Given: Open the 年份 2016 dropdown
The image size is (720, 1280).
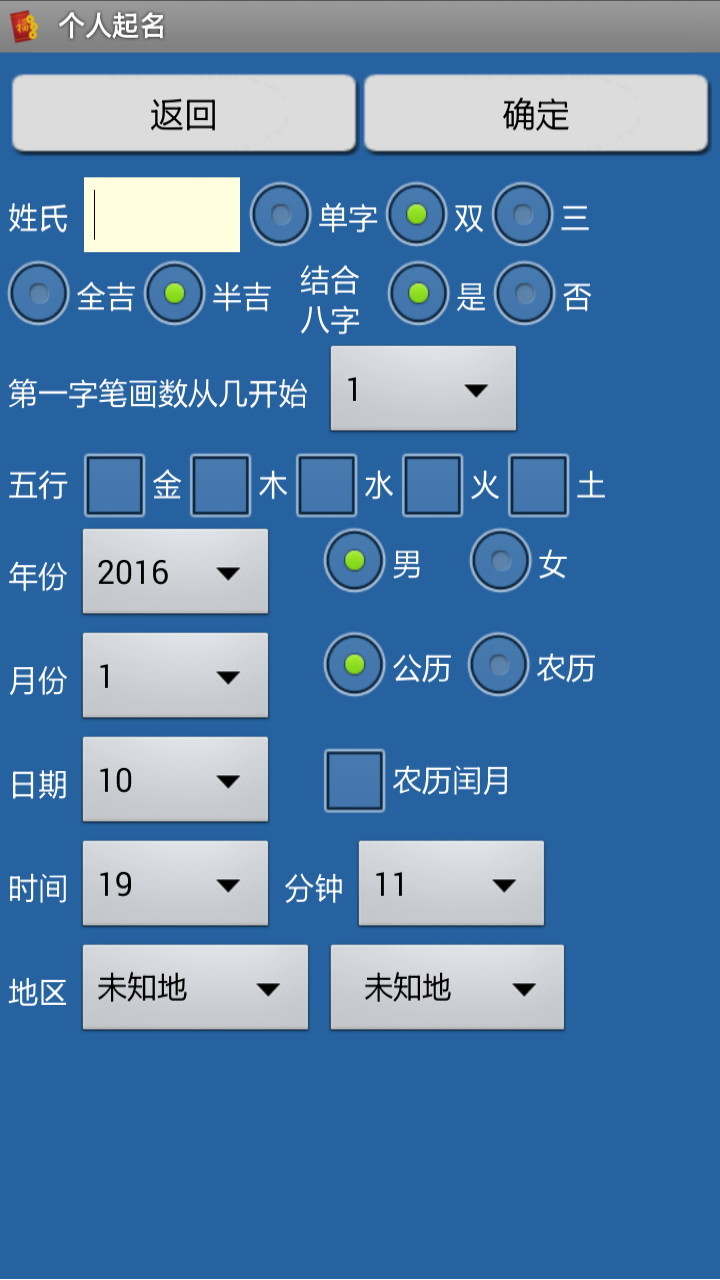Looking at the screenshot, I should (175, 572).
